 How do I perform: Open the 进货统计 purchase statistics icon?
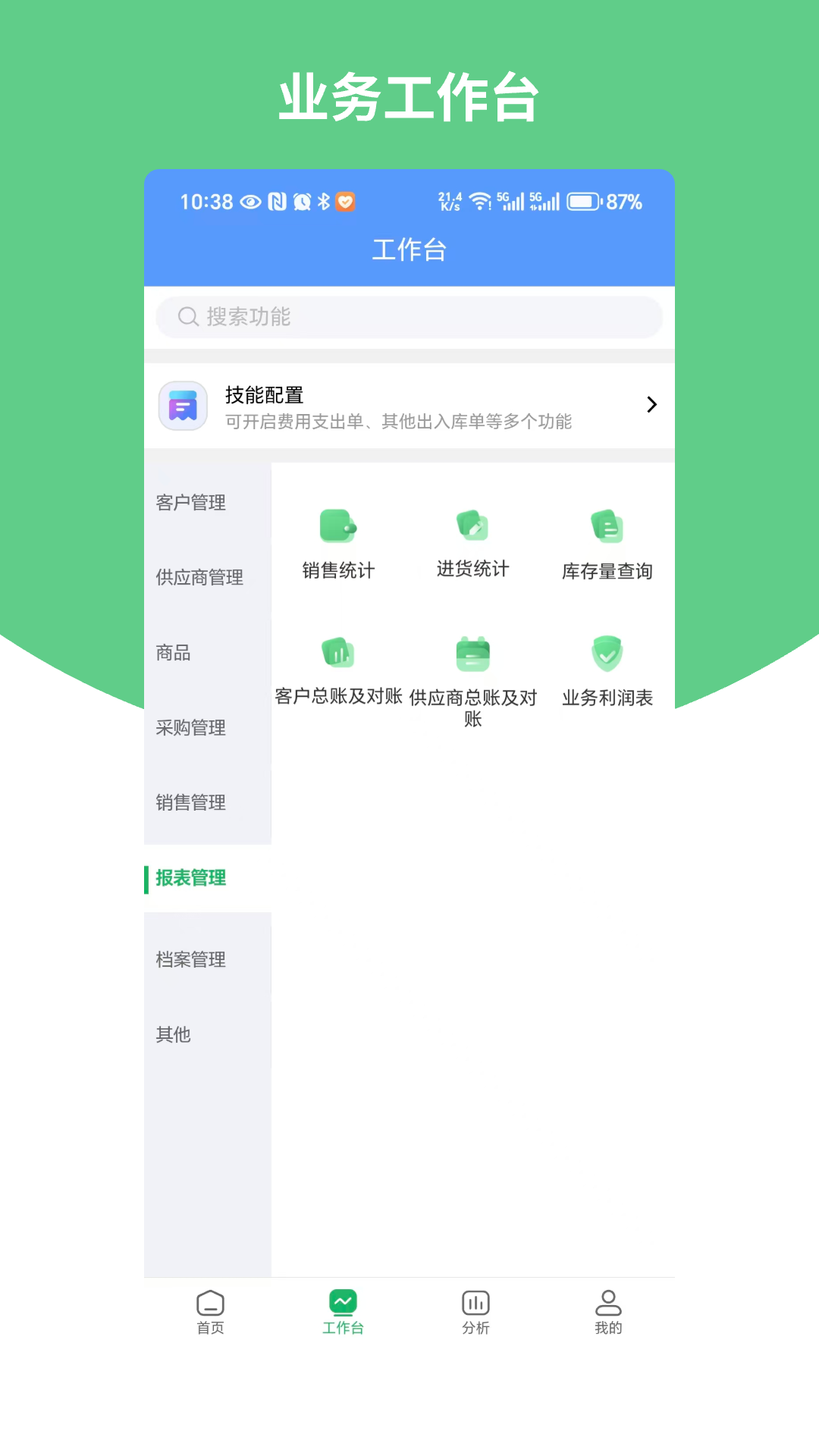click(473, 527)
